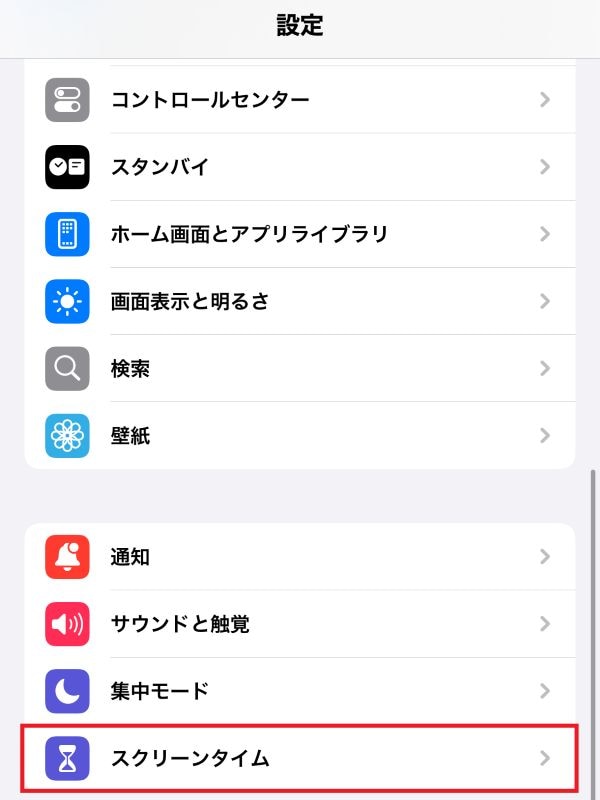This screenshot has width=600, height=800.
Task: Go to ホーム画面とアプリライブラリ
Action: click(x=300, y=234)
